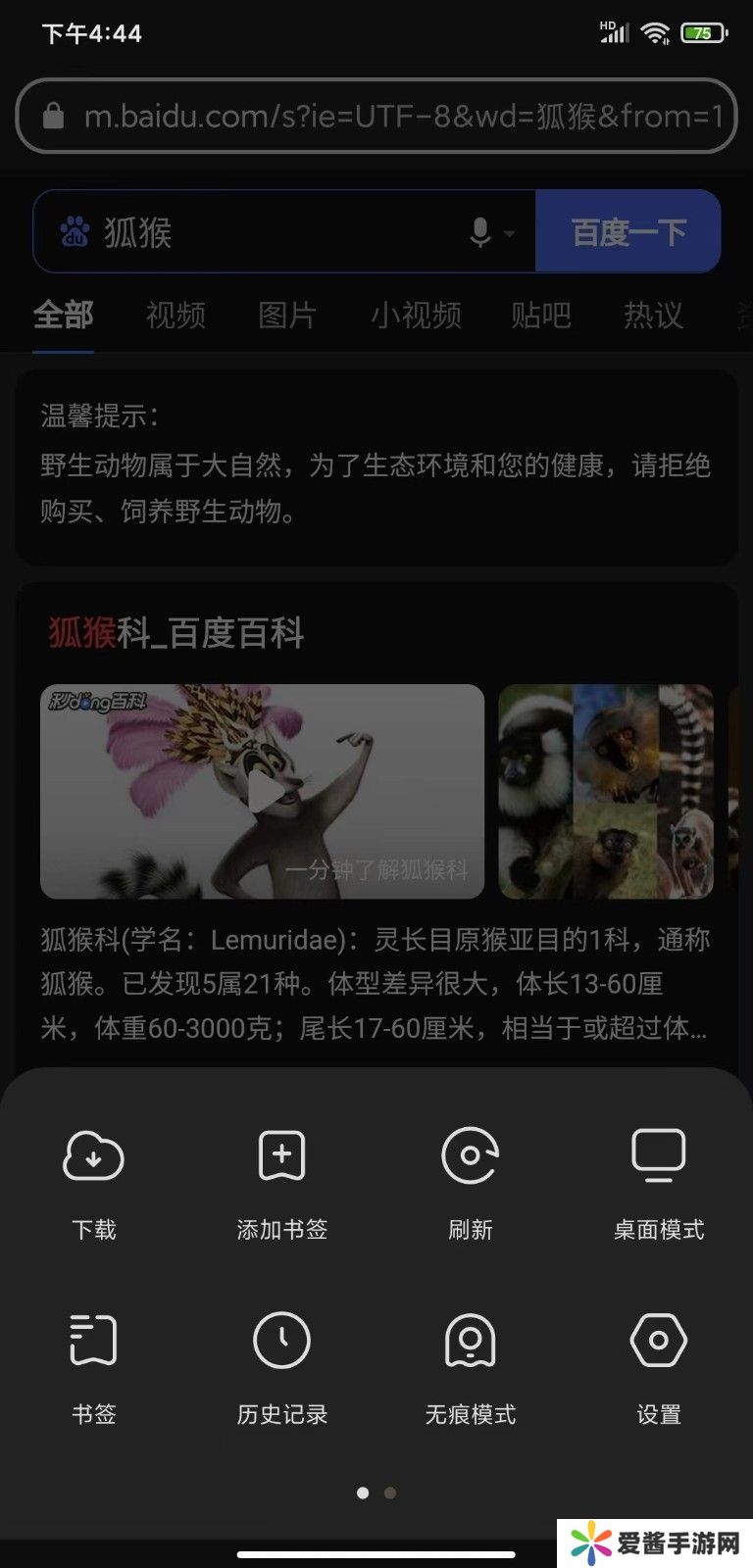
Task: Open the 狐猴科_百度百科 result link
Action: pos(176,633)
